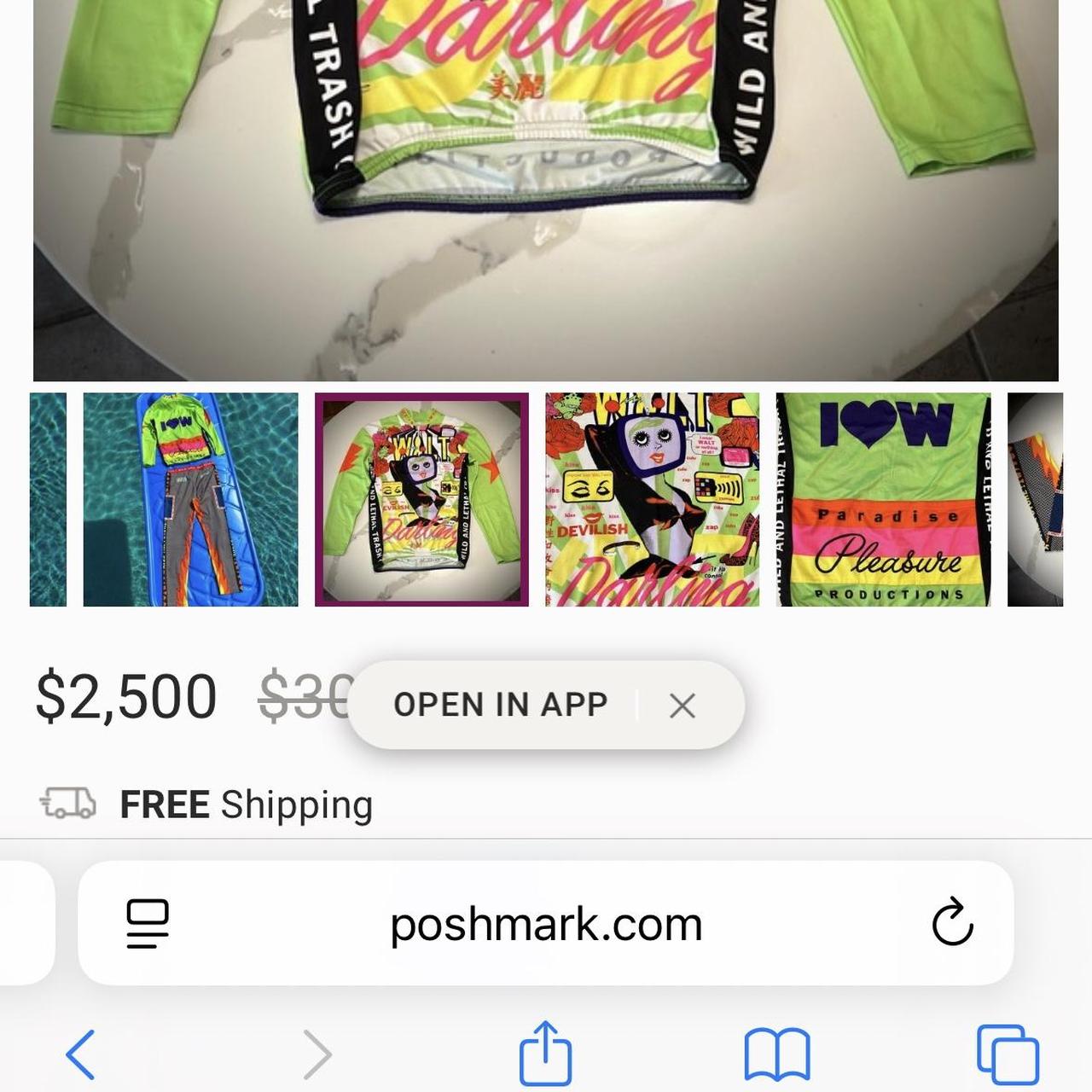The image size is (1092, 1092).
Task: Share this Poshmark listing
Action: [545, 1053]
